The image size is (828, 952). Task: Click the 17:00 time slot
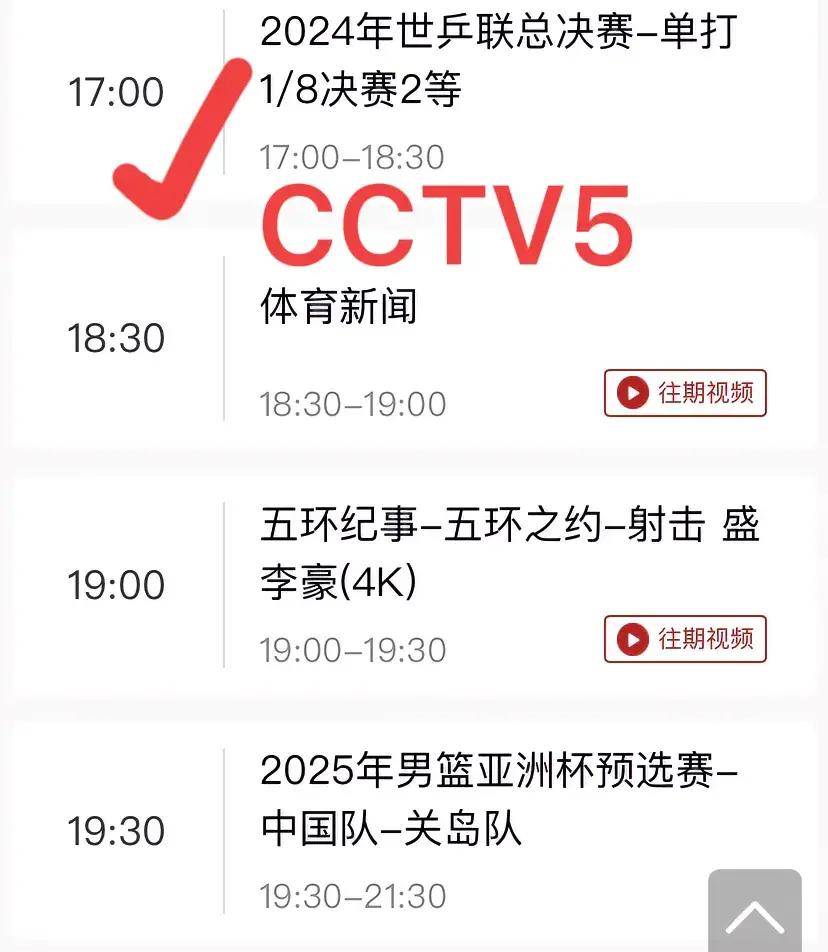[118, 92]
